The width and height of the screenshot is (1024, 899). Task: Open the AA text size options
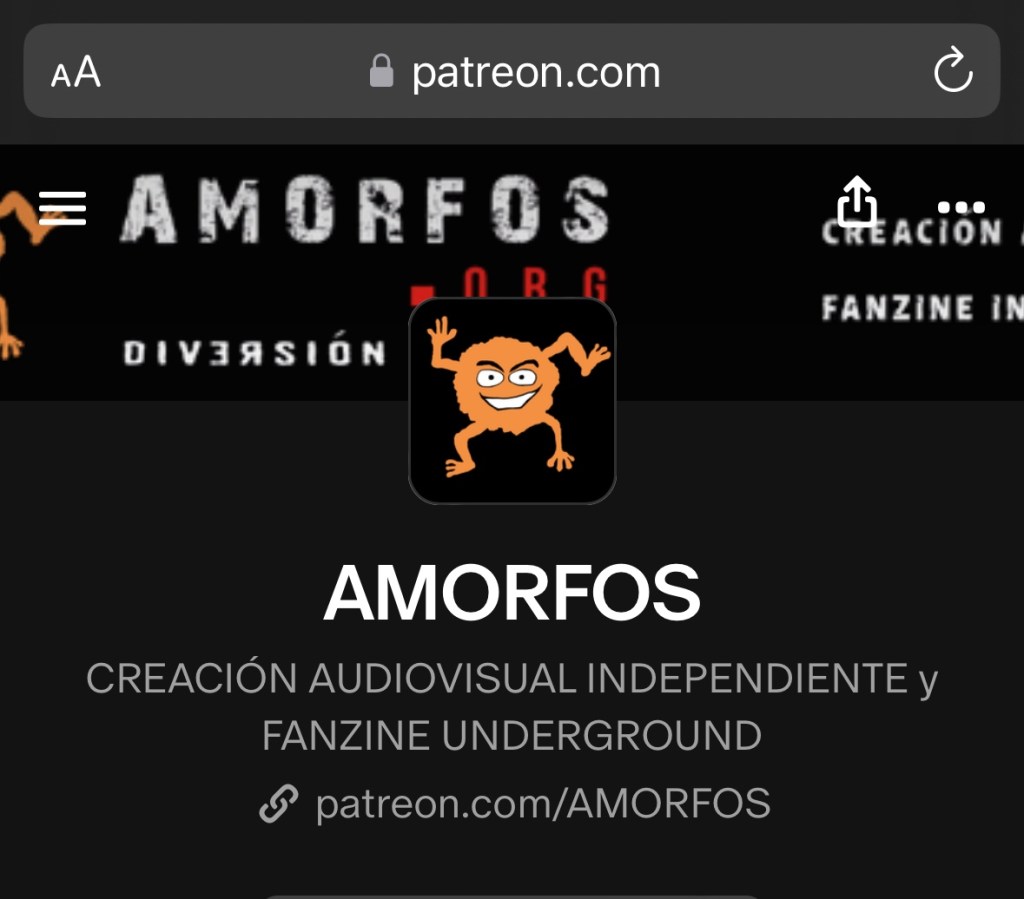[76, 72]
